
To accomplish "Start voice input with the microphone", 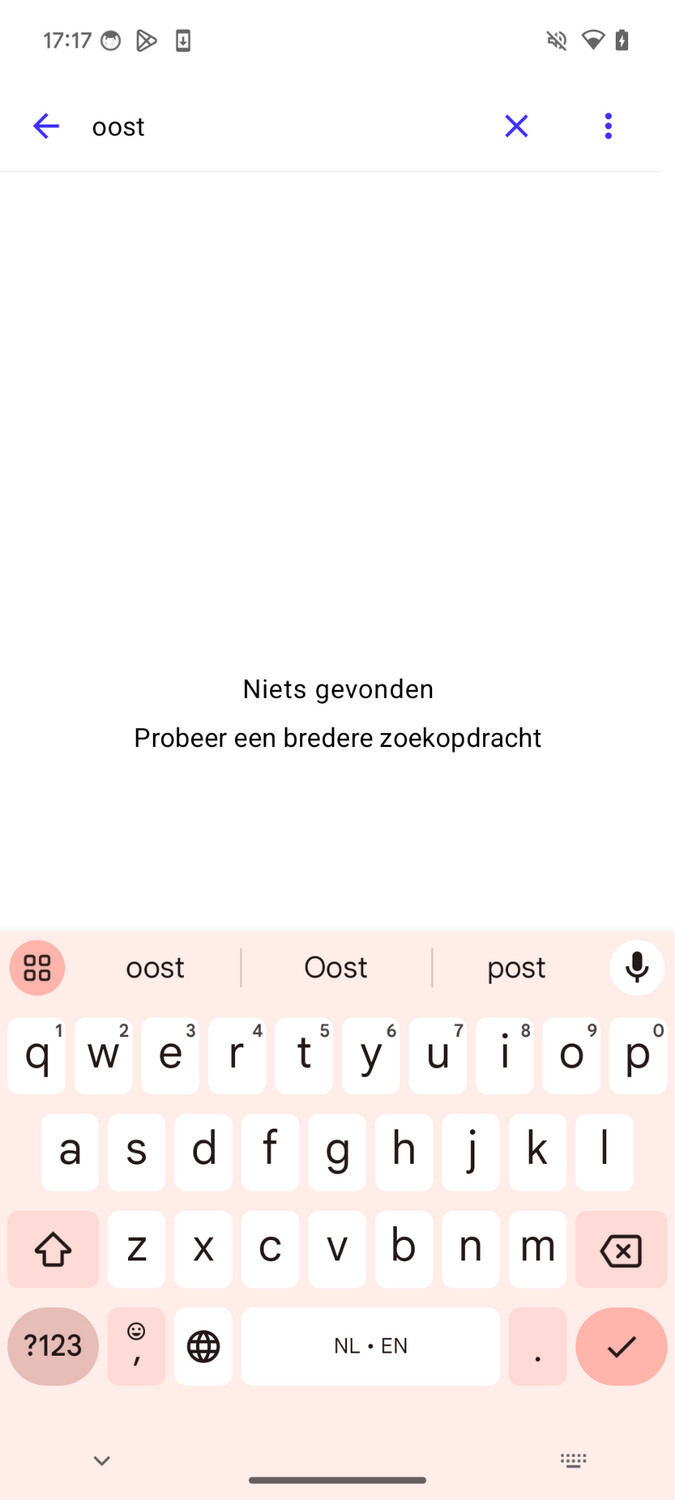I will 636,967.
